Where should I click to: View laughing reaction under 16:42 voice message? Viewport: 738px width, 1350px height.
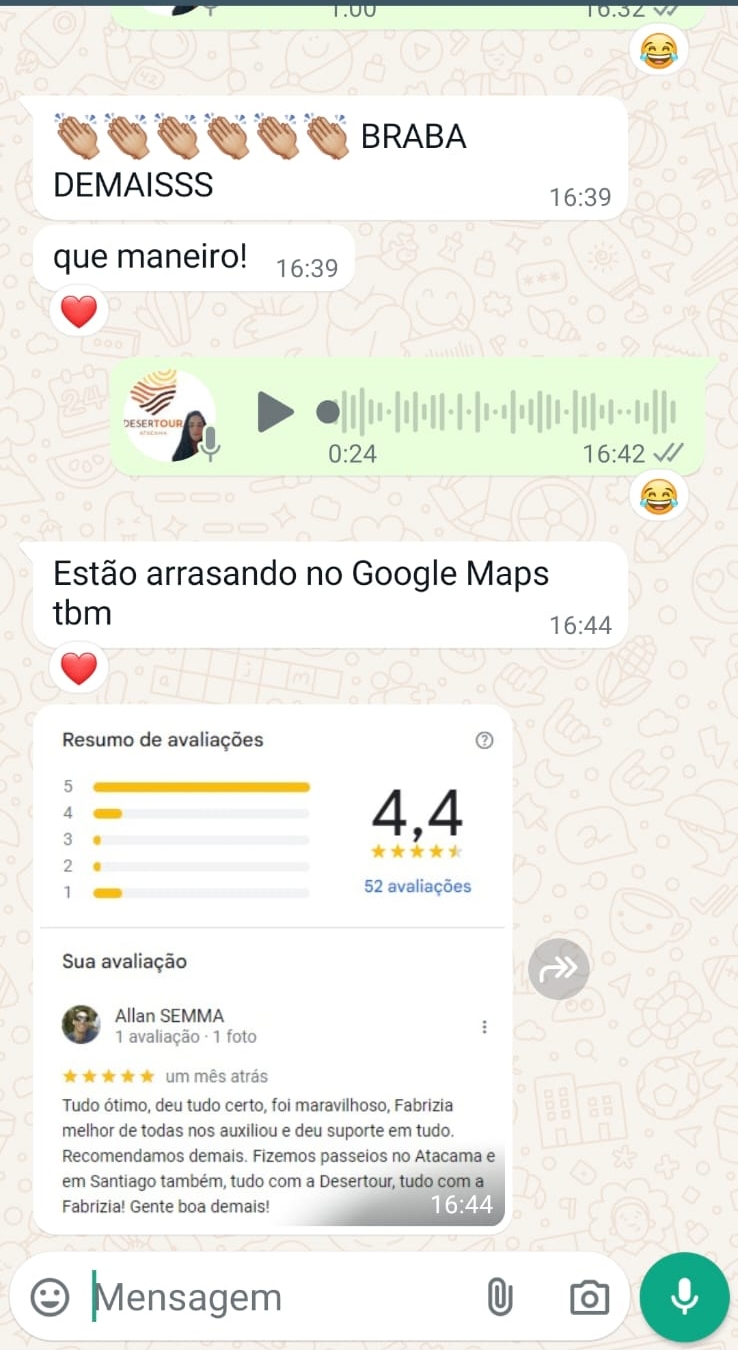point(657,496)
